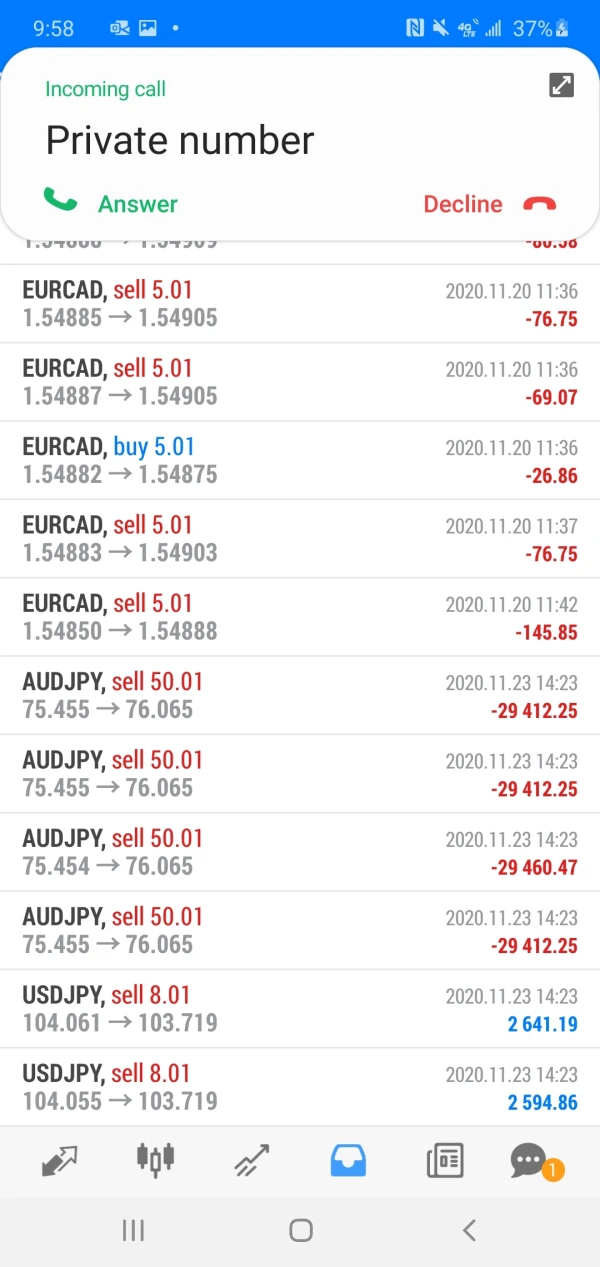The image size is (600, 1267).
Task: Open AUDJPY sell deal with -29 460.47 loss
Action: tap(300, 852)
